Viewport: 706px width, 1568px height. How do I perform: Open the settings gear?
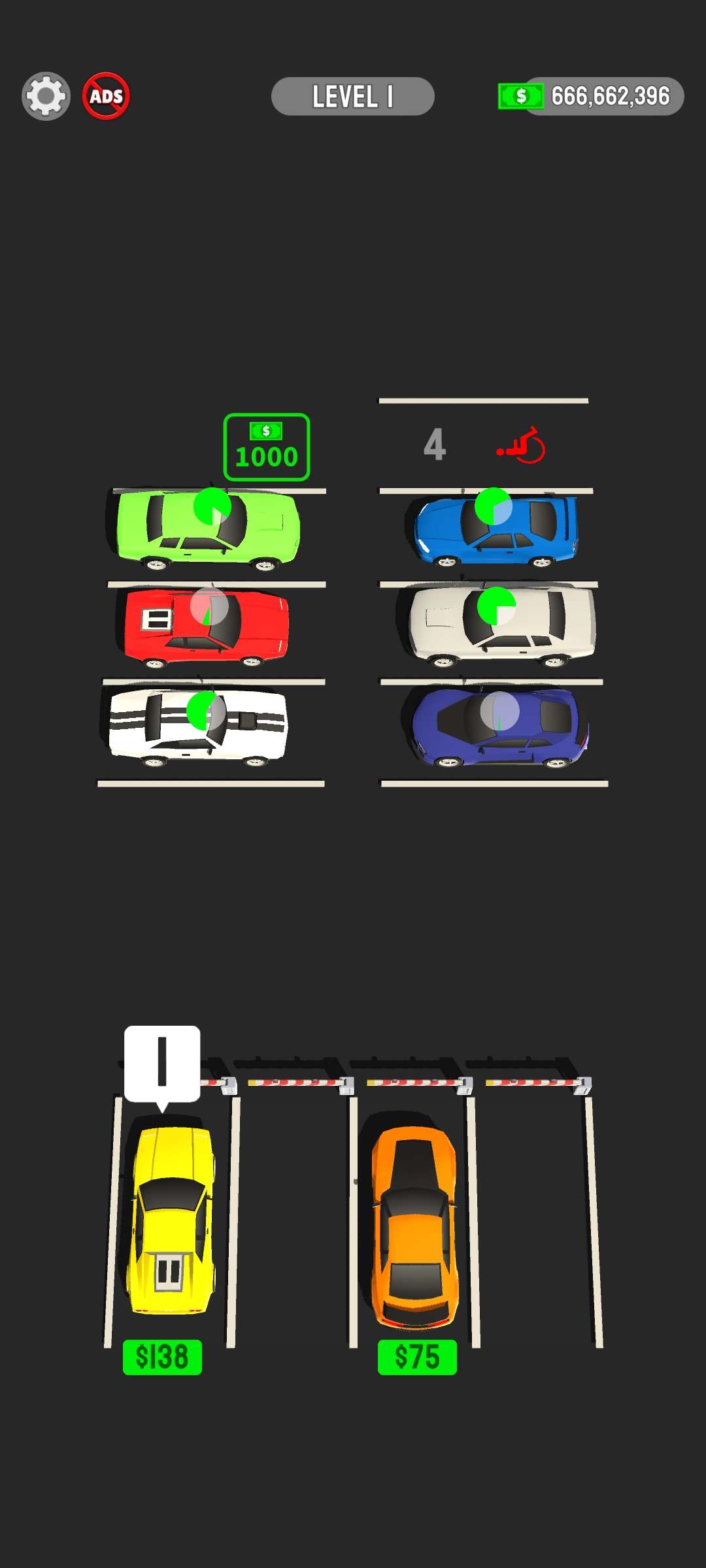[x=46, y=96]
